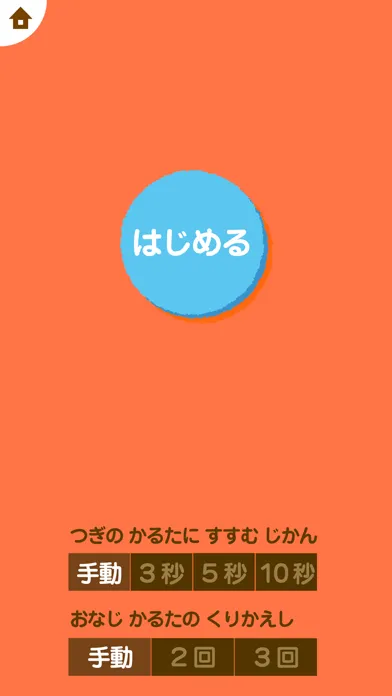Tap the はじめる start button

point(193,243)
